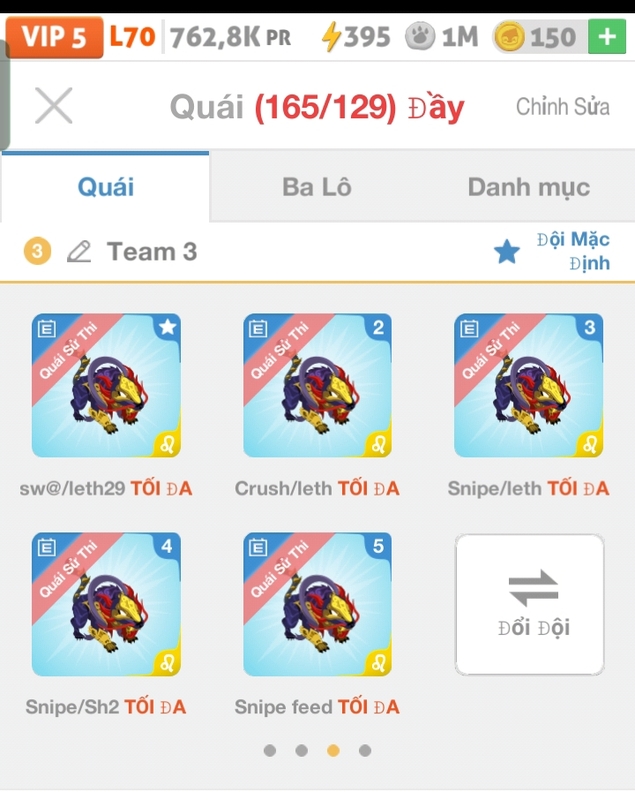Image resolution: width=635 pixels, height=800 pixels.
Task: Open the Danh mục tab
Action: point(528,187)
